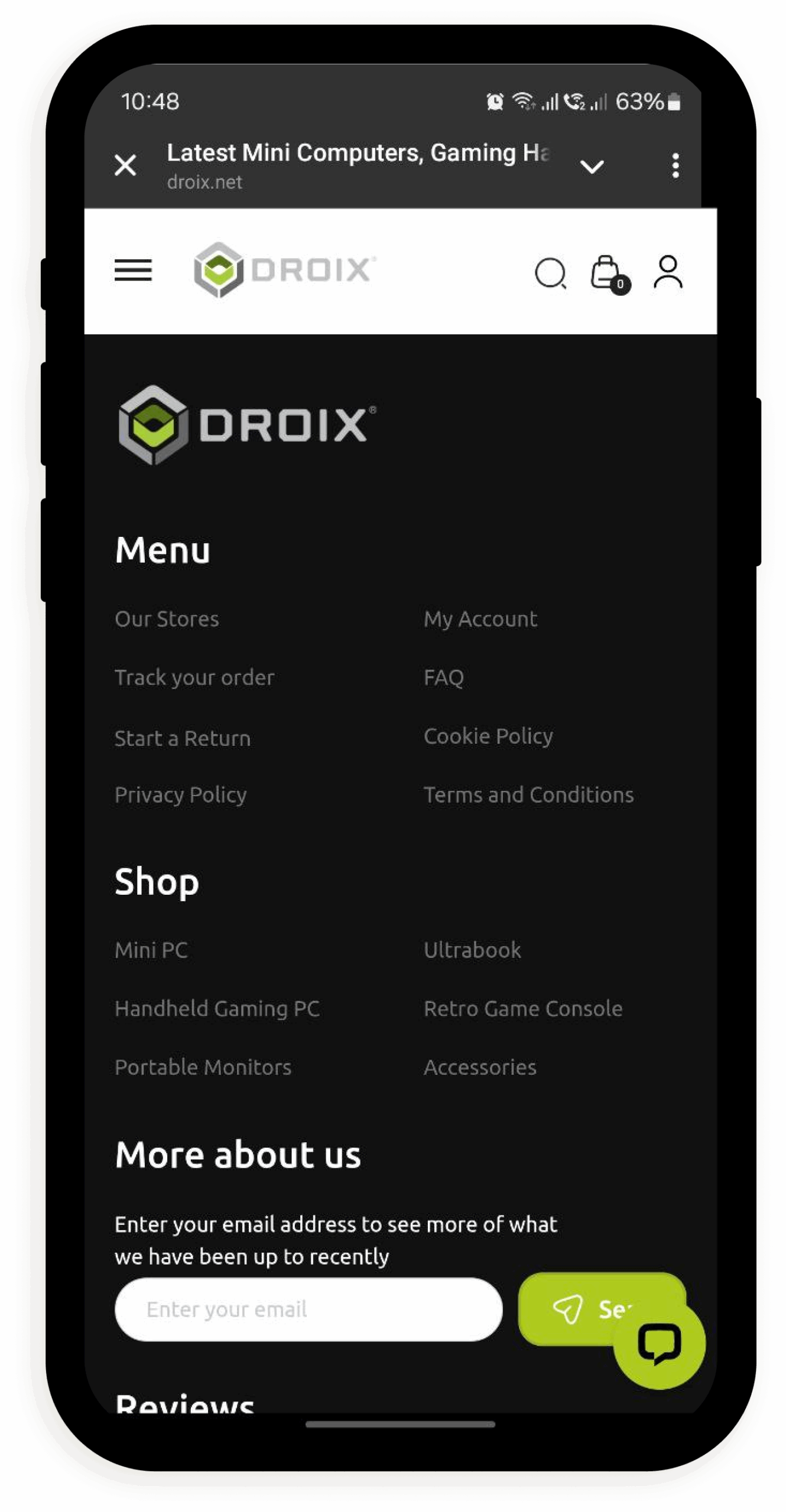Go to Track your order
Image resolution: width=786 pixels, height=1512 pixels.
194,677
